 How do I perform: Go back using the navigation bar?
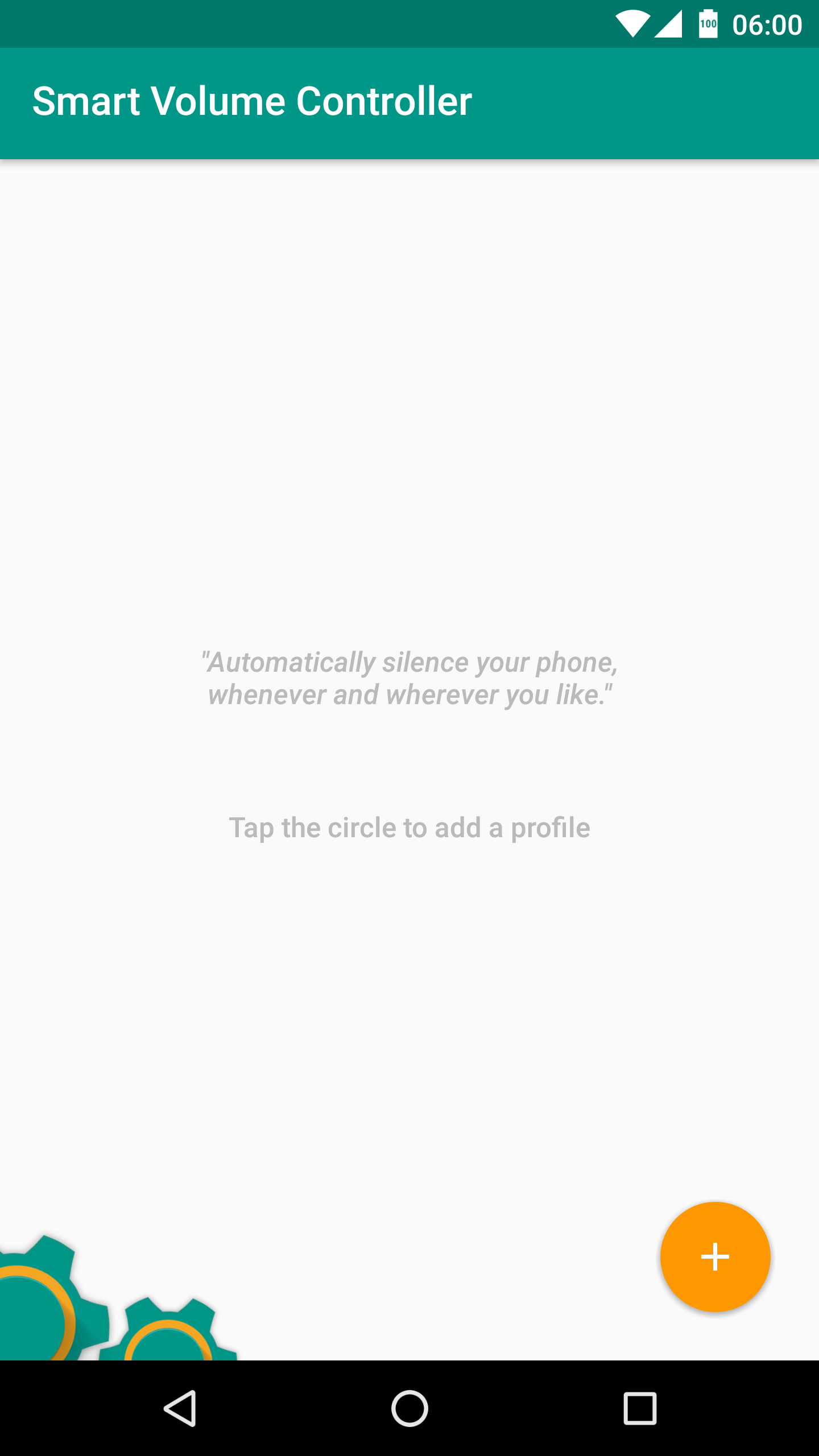point(180,1408)
